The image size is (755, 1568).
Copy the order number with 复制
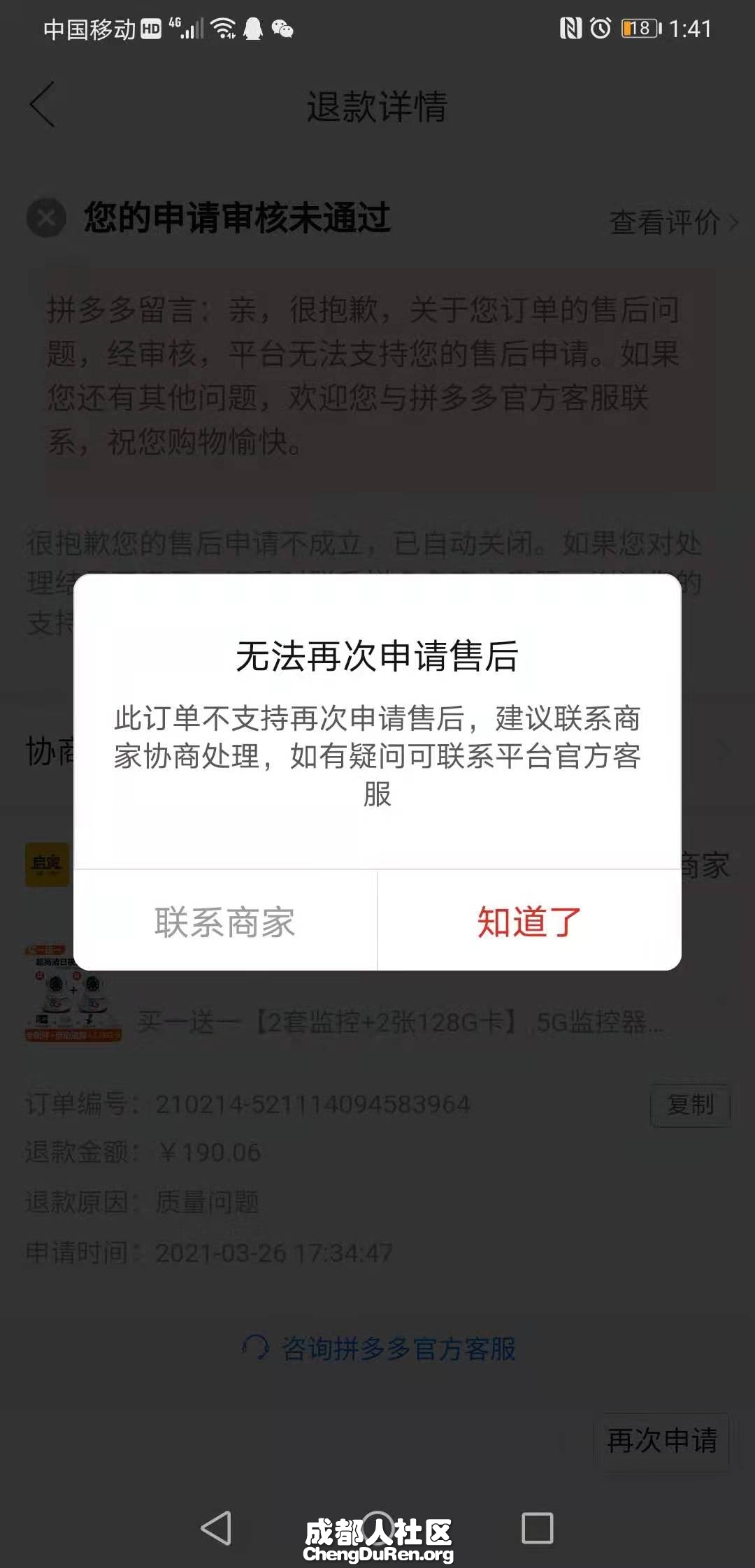coord(690,1104)
